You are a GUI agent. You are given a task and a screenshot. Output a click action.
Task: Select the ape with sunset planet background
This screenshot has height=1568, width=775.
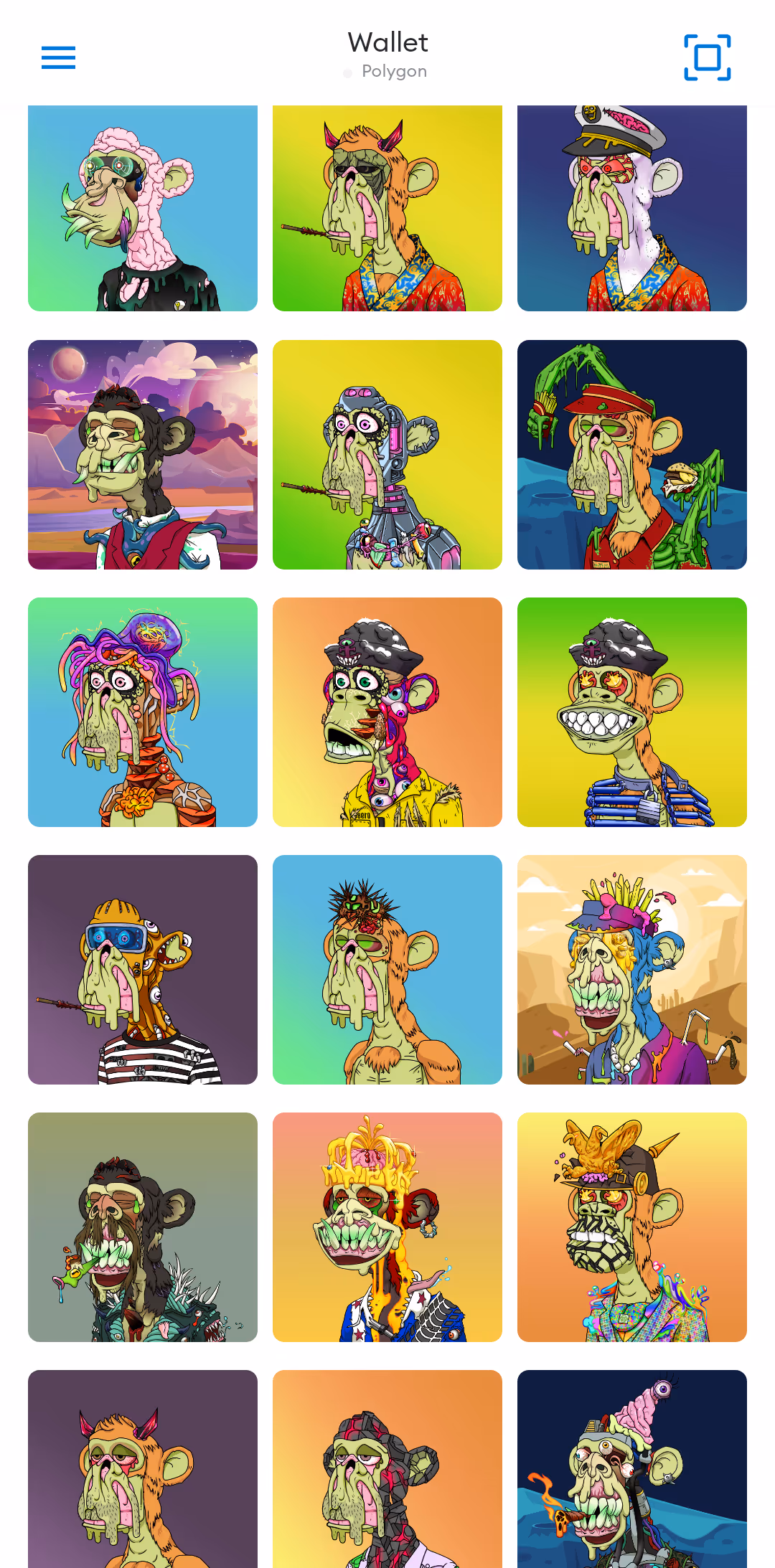(x=143, y=455)
